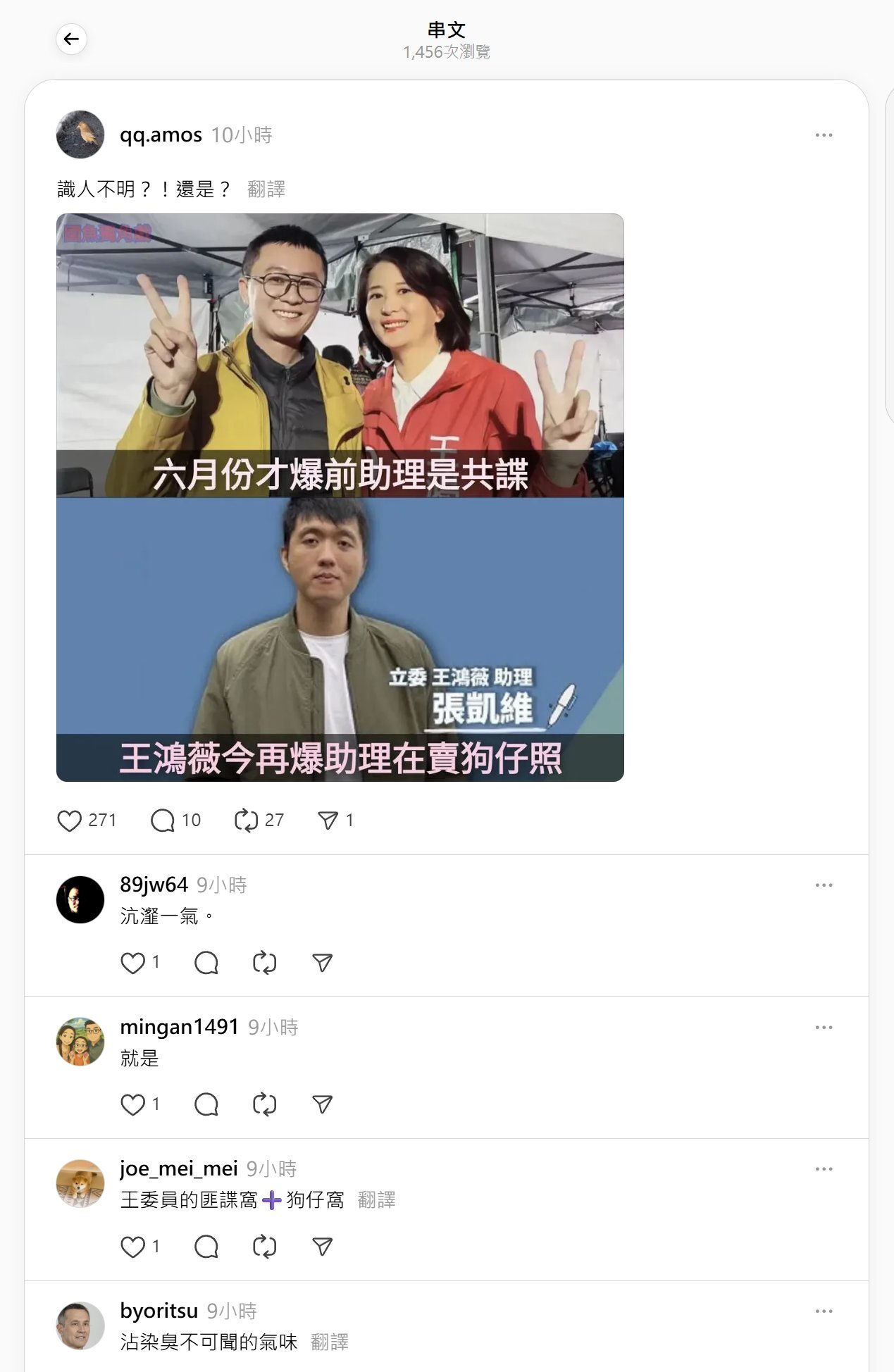Translate byoritsu's comment
Viewport: 894px width, 1372px height.
tap(330, 1342)
